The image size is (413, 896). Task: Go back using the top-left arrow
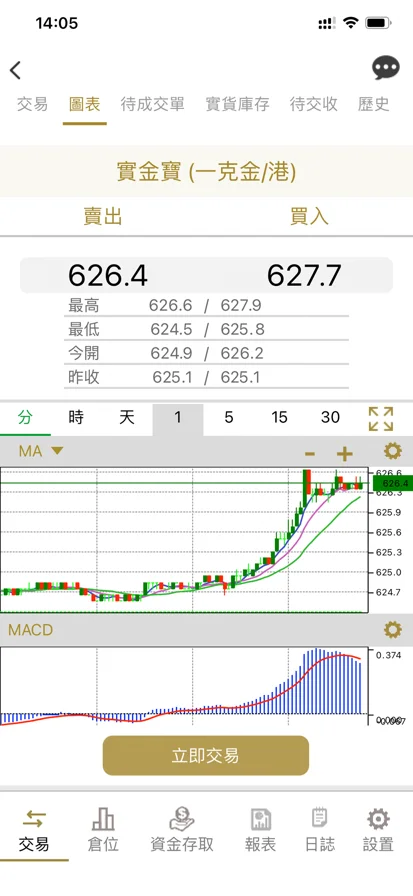pyautogui.click(x=15, y=70)
